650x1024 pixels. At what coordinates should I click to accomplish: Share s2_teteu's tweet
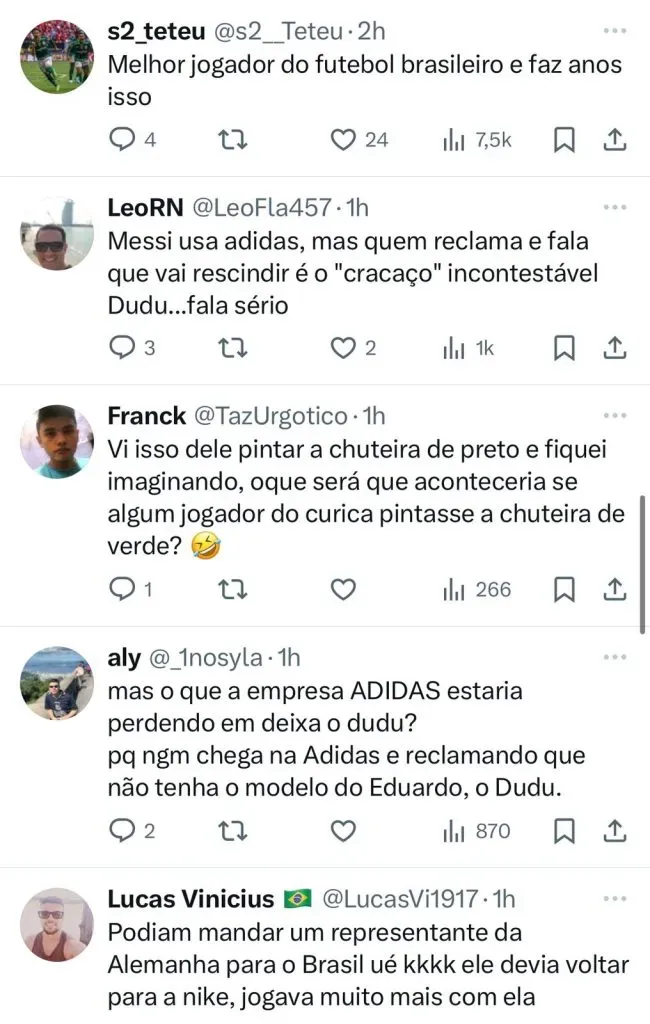[614, 140]
